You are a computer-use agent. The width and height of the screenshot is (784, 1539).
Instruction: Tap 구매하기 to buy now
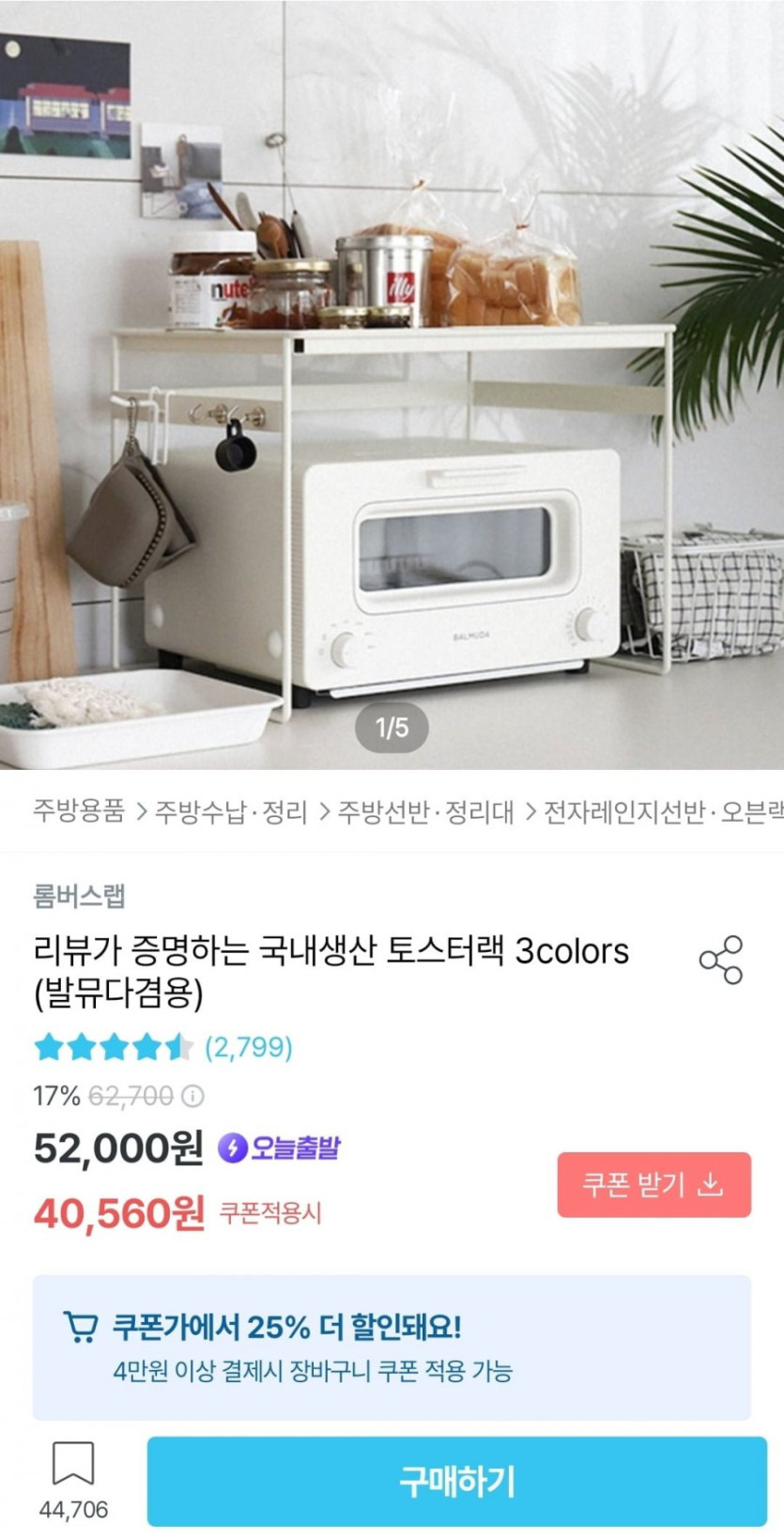pos(456,1482)
